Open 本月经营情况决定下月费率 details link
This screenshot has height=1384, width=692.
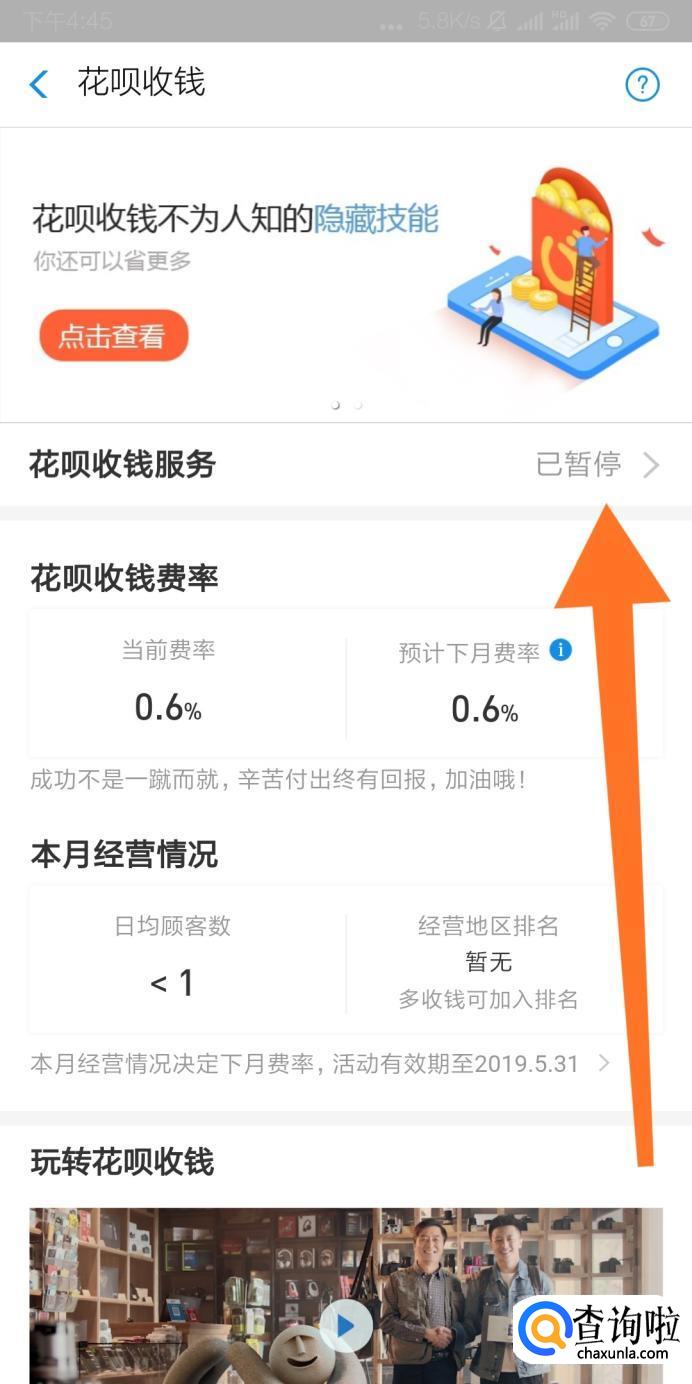pyautogui.click(x=320, y=1064)
